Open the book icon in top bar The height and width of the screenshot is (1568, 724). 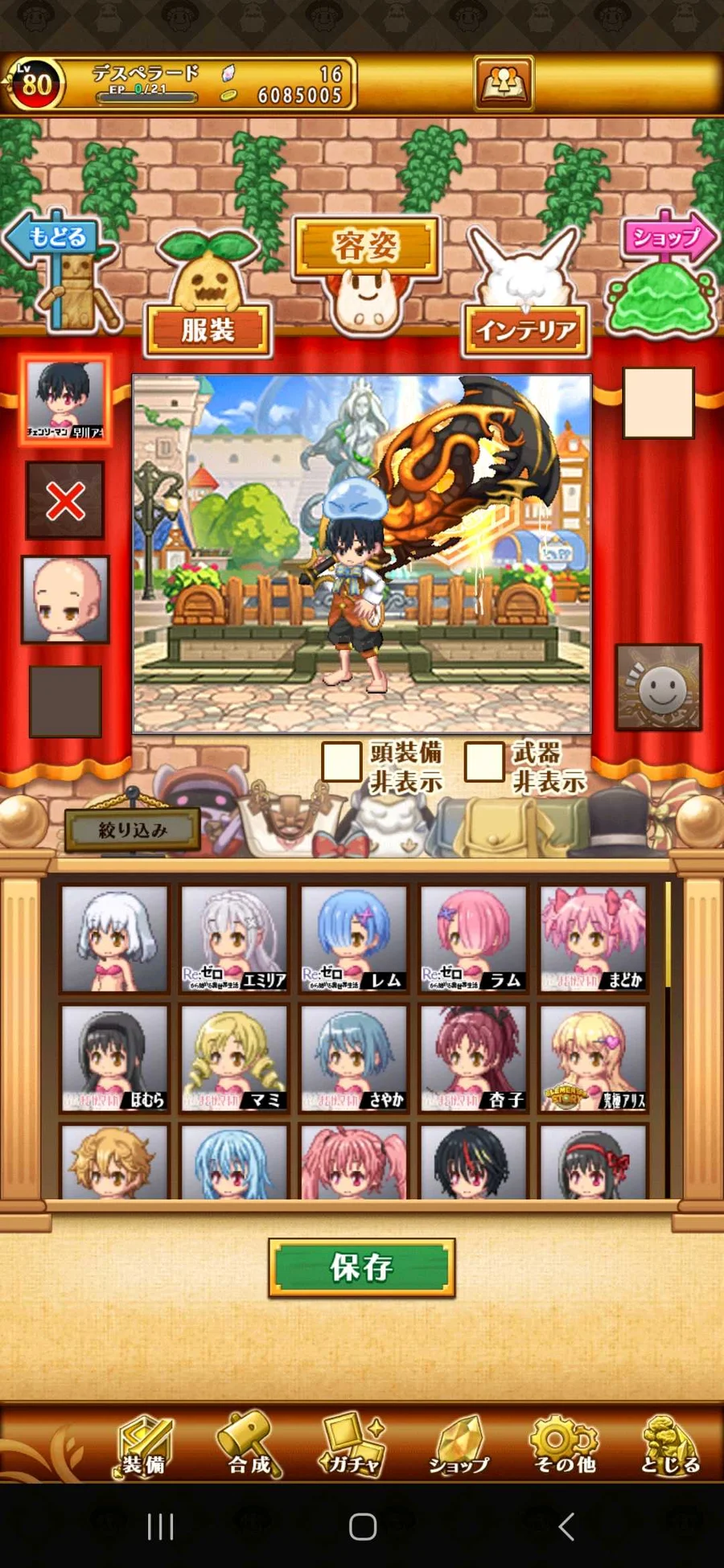pos(504,83)
